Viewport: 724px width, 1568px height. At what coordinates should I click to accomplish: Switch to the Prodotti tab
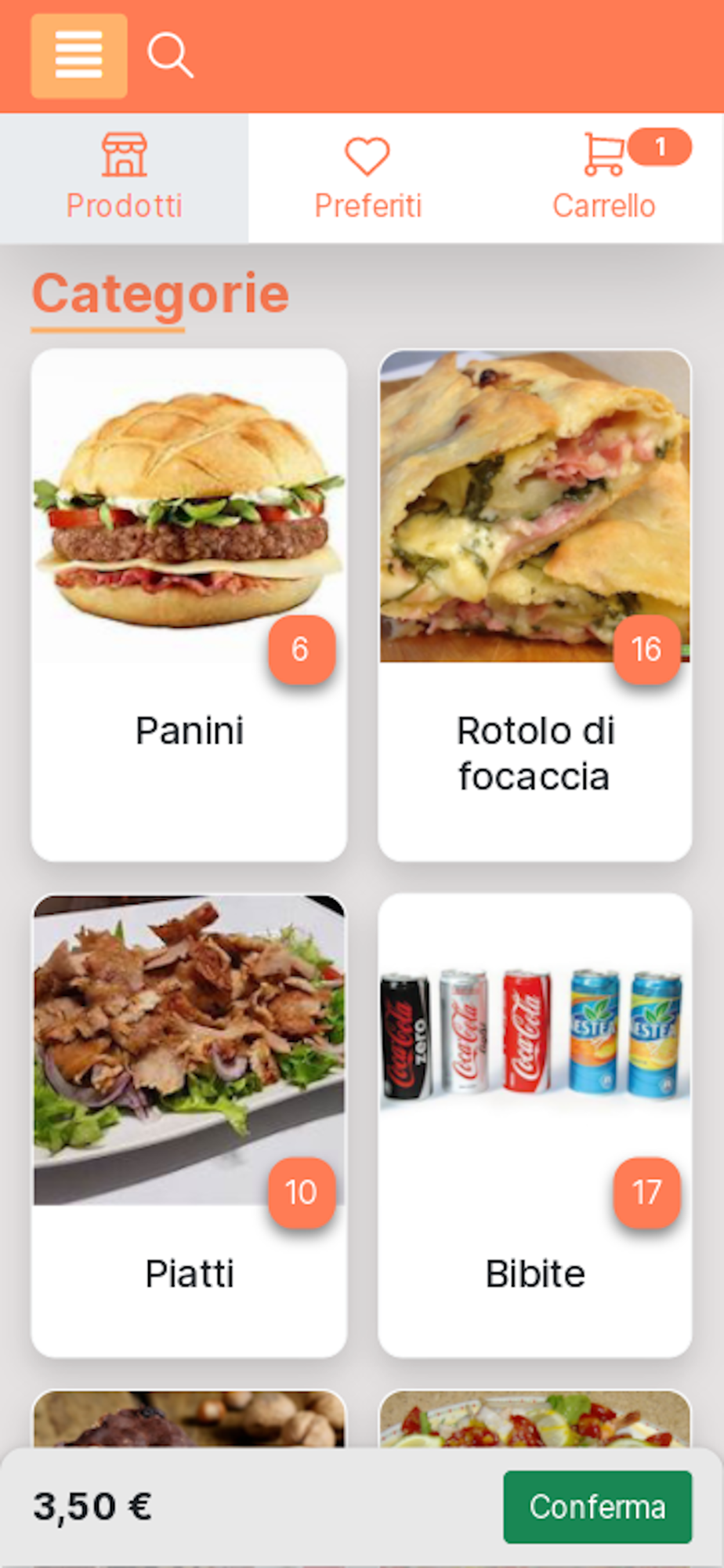(124, 178)
